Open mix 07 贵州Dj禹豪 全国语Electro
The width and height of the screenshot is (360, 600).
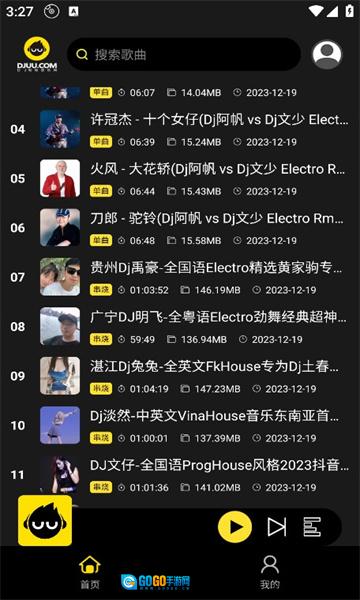click(x=180, y=277)
